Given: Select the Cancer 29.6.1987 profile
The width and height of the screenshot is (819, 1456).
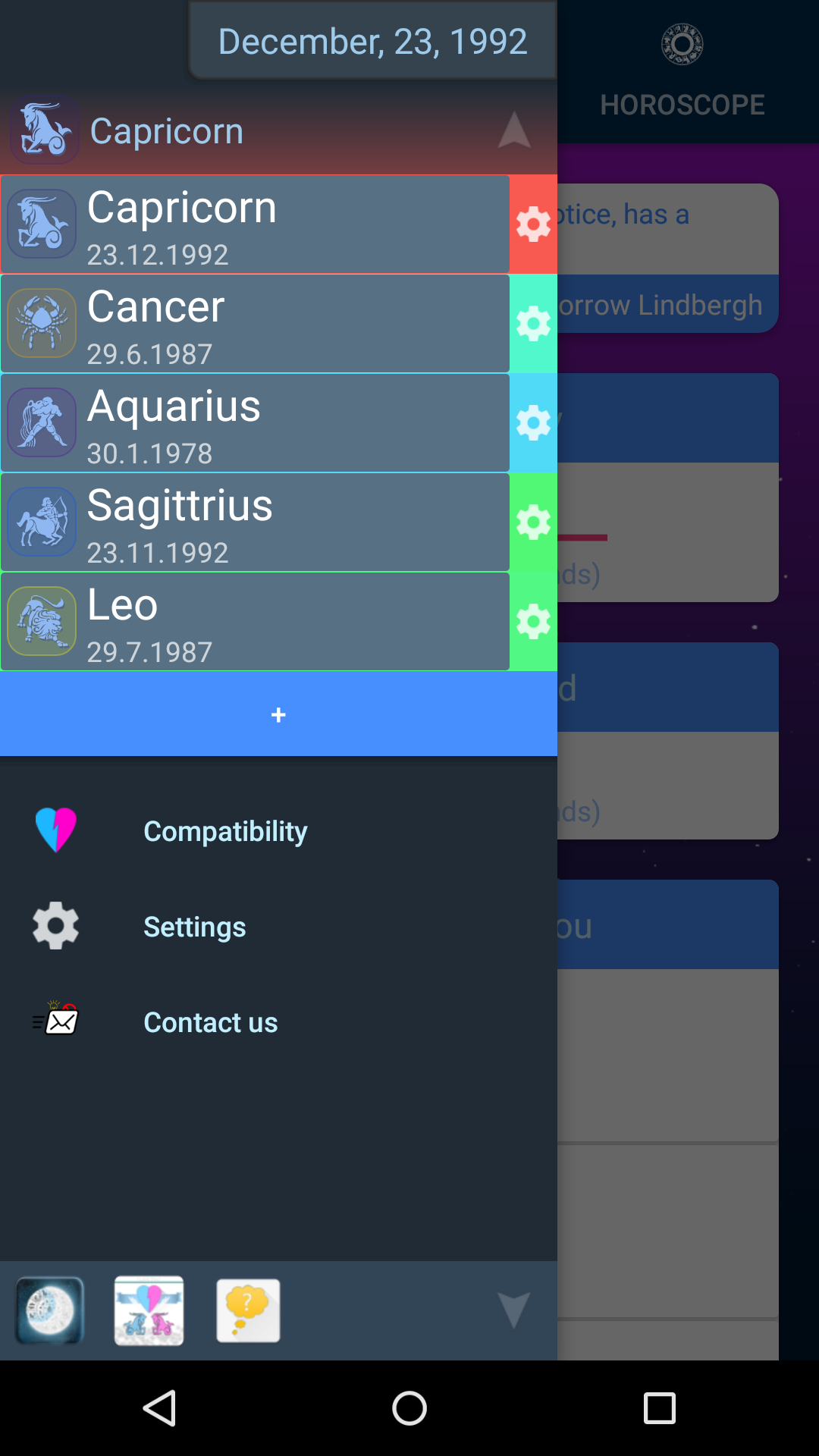Looking at the screenshot, I should point(255,324).
